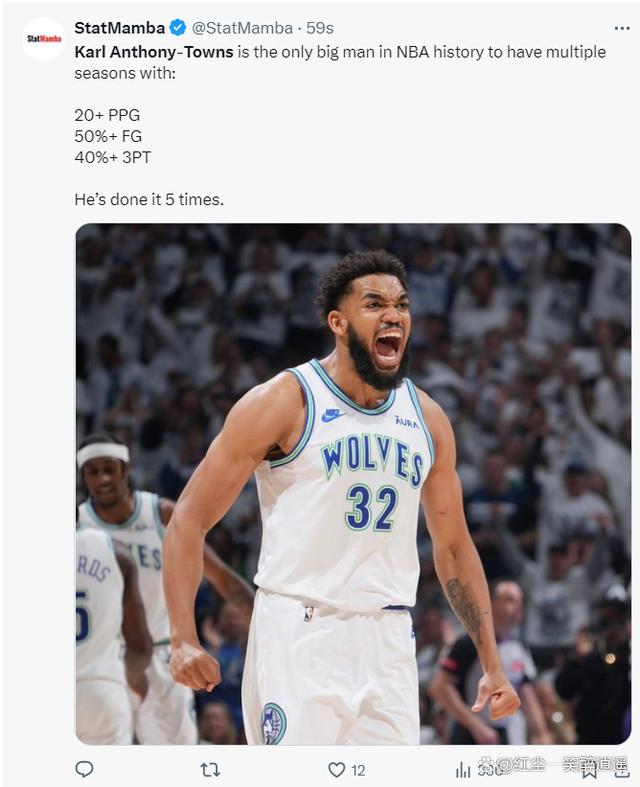Open the StatMamba account name link
Screen dimensions: 640x787
(119, 28)
